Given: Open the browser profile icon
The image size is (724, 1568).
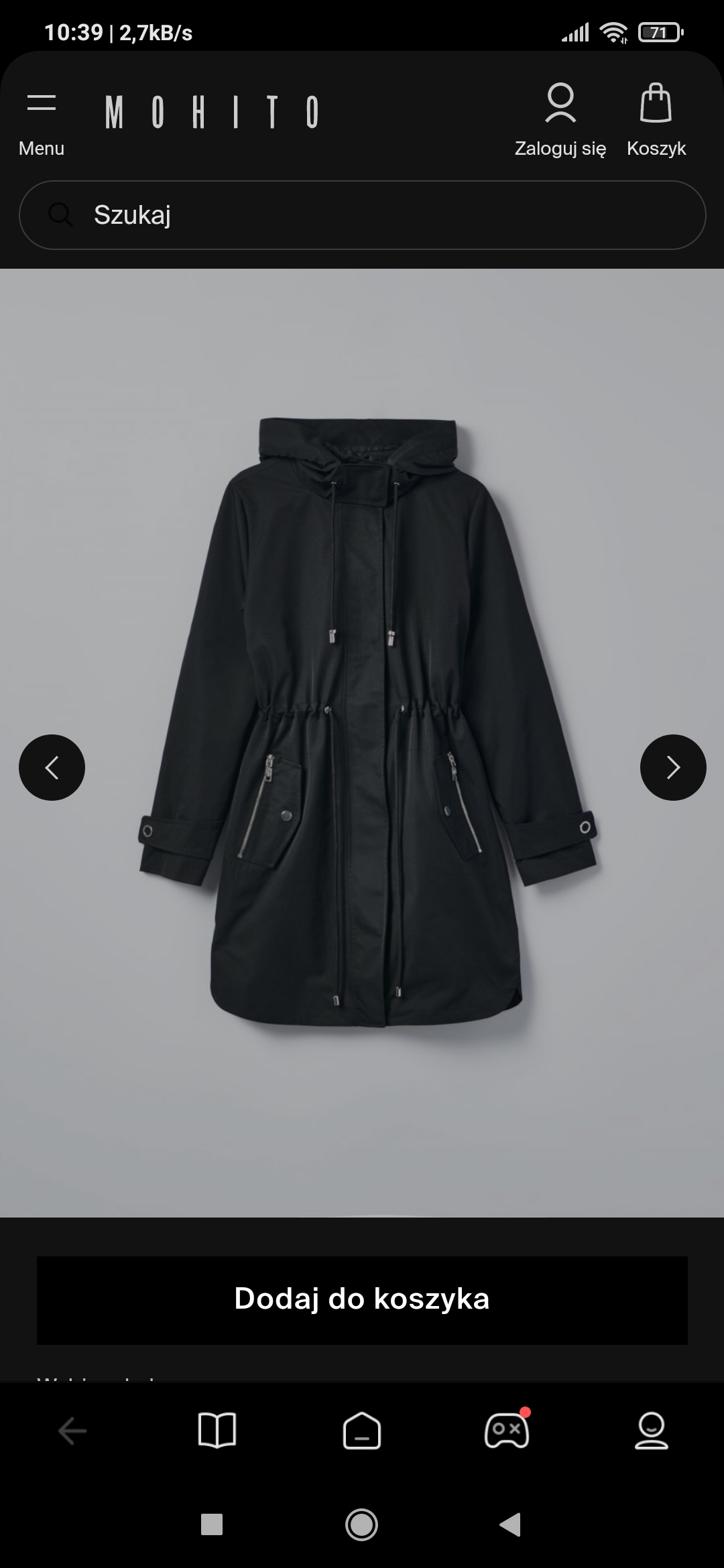Looking at the screenshot, I should (x=651, y=1432).
